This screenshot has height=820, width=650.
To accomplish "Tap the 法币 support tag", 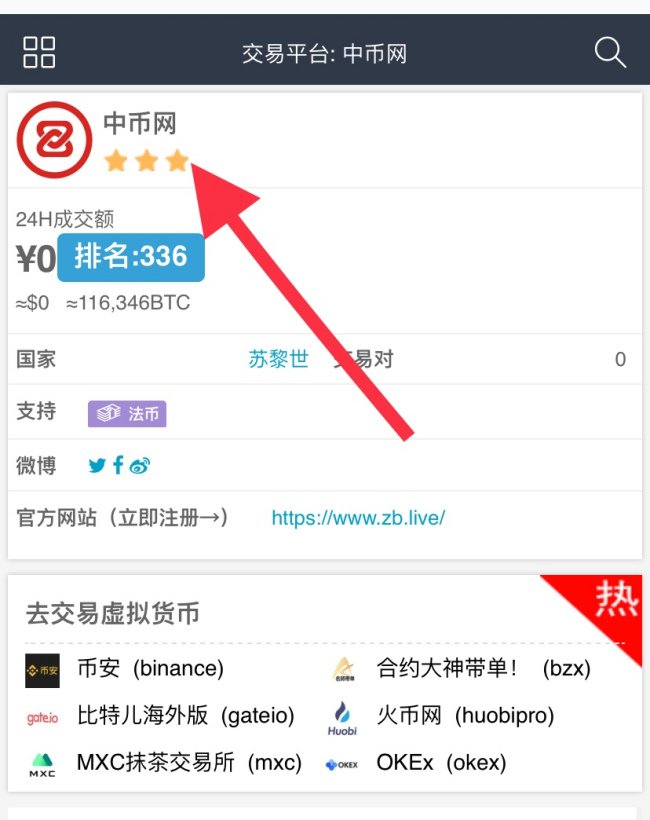I will tap(127, 413).
